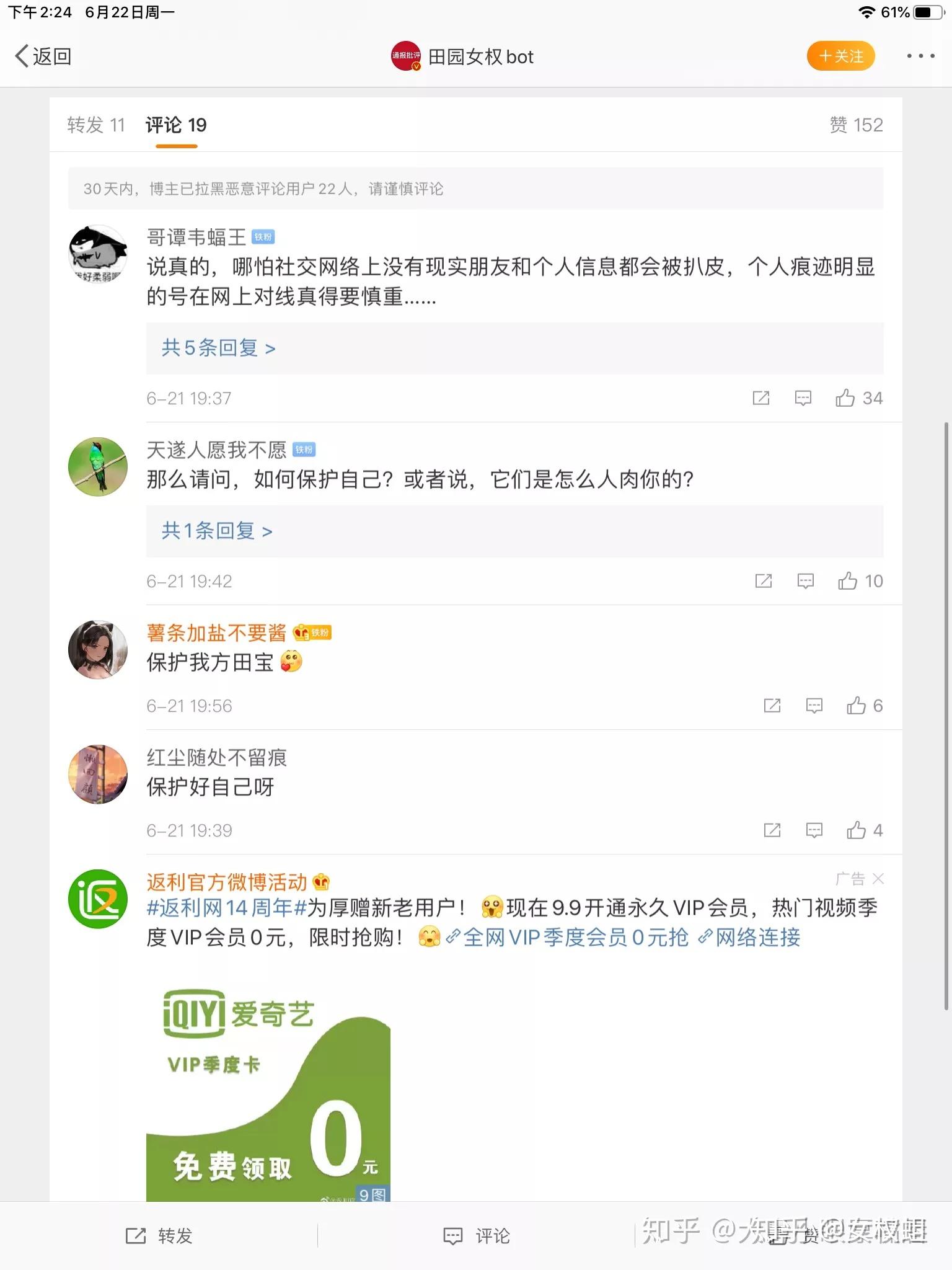Expand 共1条回复 under 天遂人愿我不愿's comment
Viewport: 952px width, 1270px height.
(x=217, y=531)
